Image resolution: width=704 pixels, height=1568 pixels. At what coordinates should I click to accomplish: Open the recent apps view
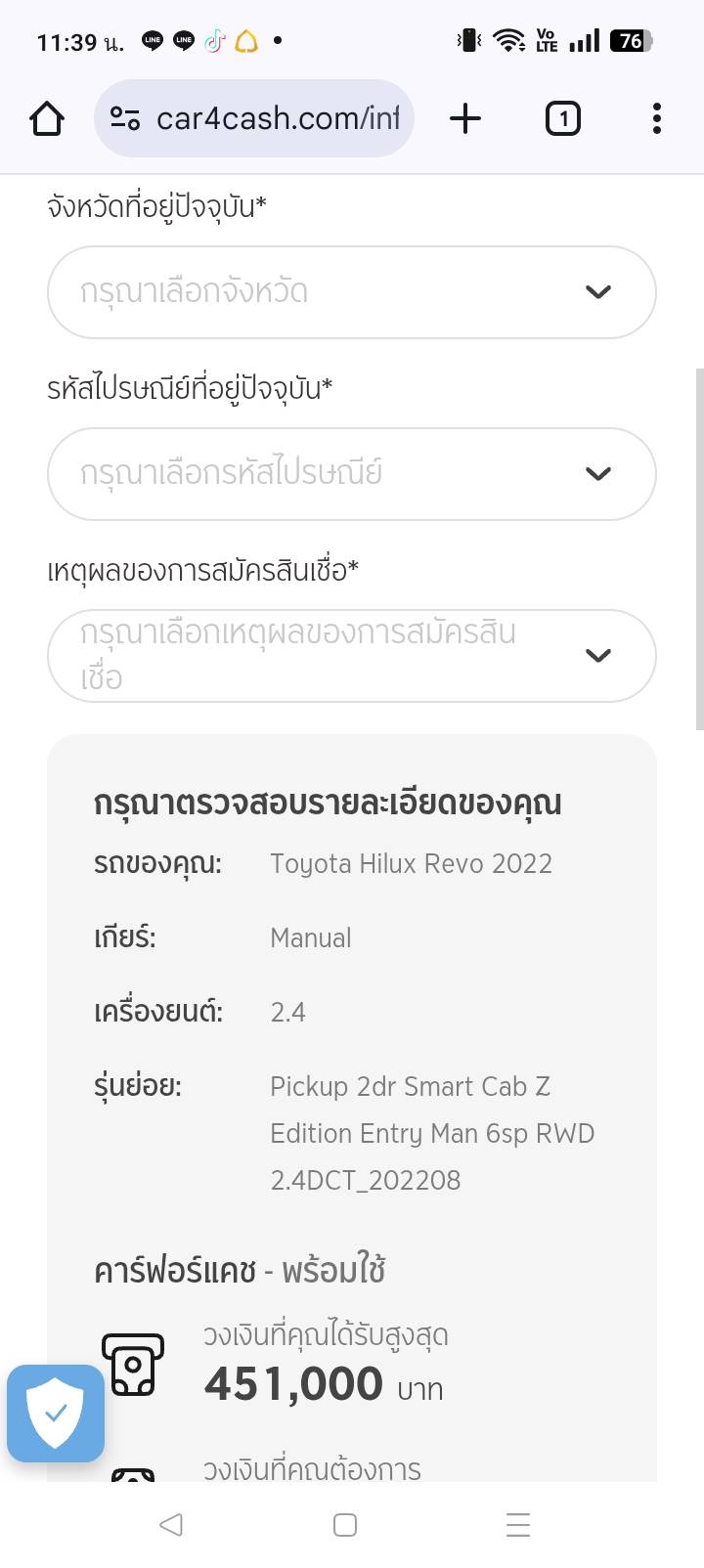point(518,1525)
